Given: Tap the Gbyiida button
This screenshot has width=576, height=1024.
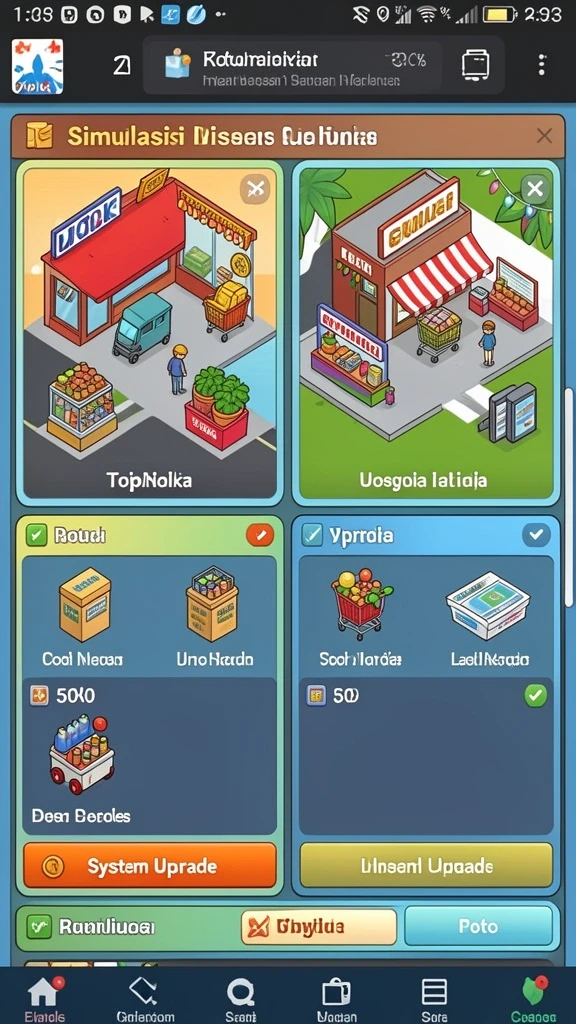Looking at the screenshot, I should tap(319, 927).
